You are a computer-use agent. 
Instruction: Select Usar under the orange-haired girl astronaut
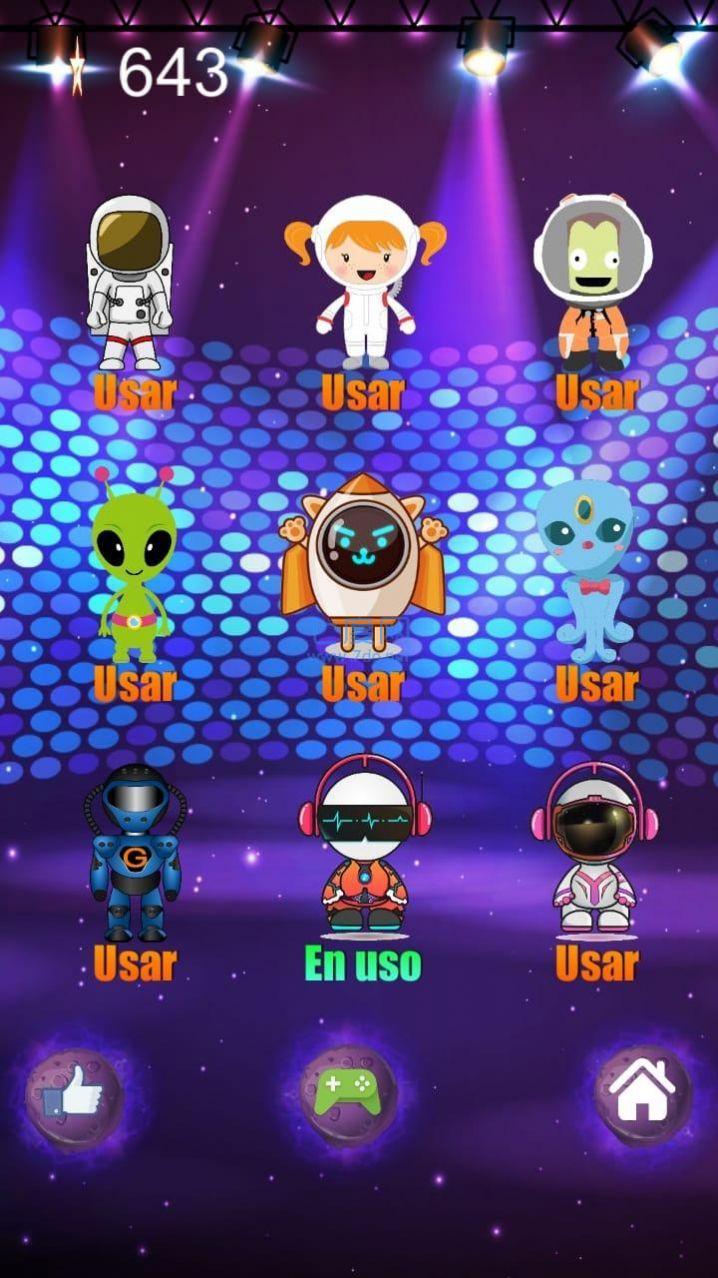pyautogui.click(x=362, y=393)
